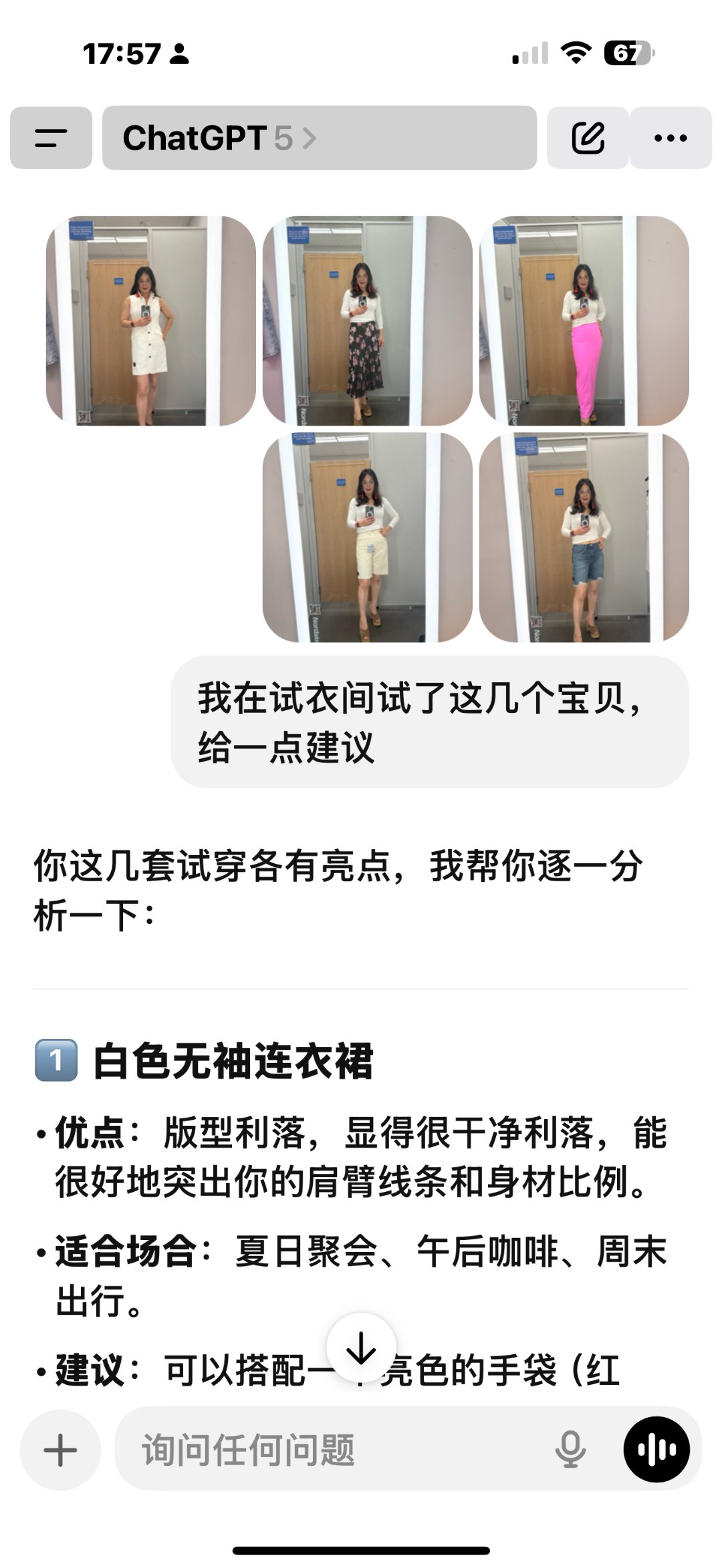View the floral skirt outfit photo
This screenshot has height=1568, width=722.
click(x=367, y=321)
